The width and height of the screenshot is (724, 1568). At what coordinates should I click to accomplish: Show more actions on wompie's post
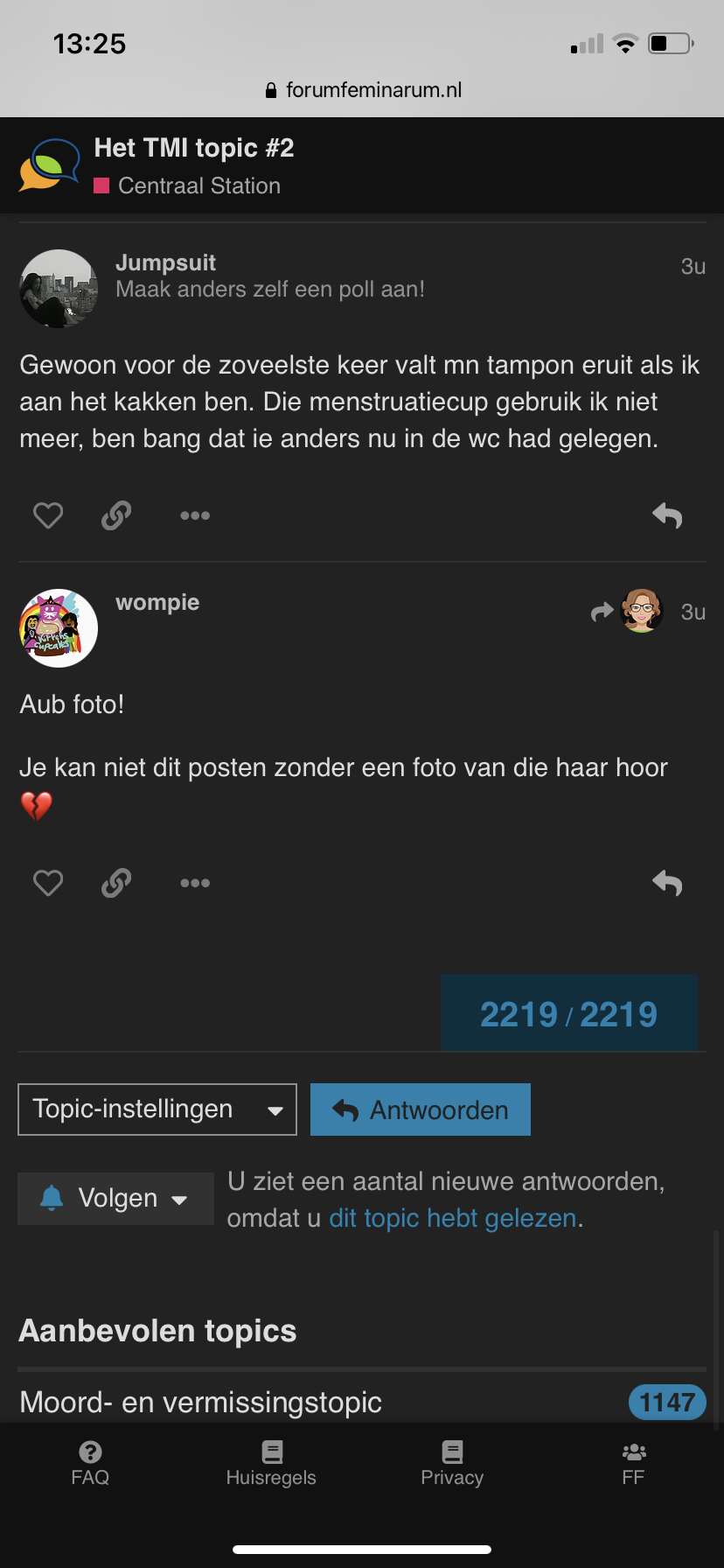click(194, 883)
